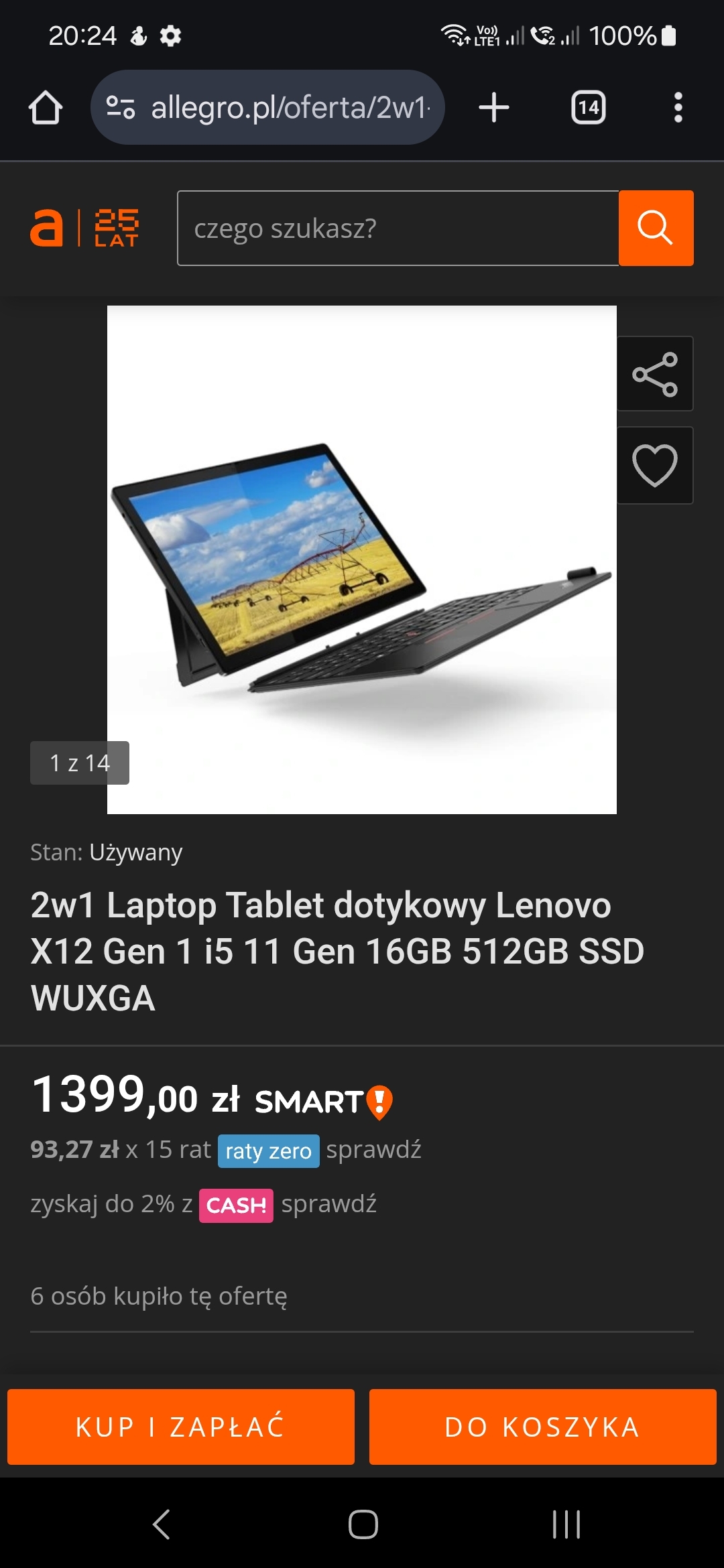Open the tab switcher showing 14 tabs
Screen dimensions: 724x1568
coord(588,107)
